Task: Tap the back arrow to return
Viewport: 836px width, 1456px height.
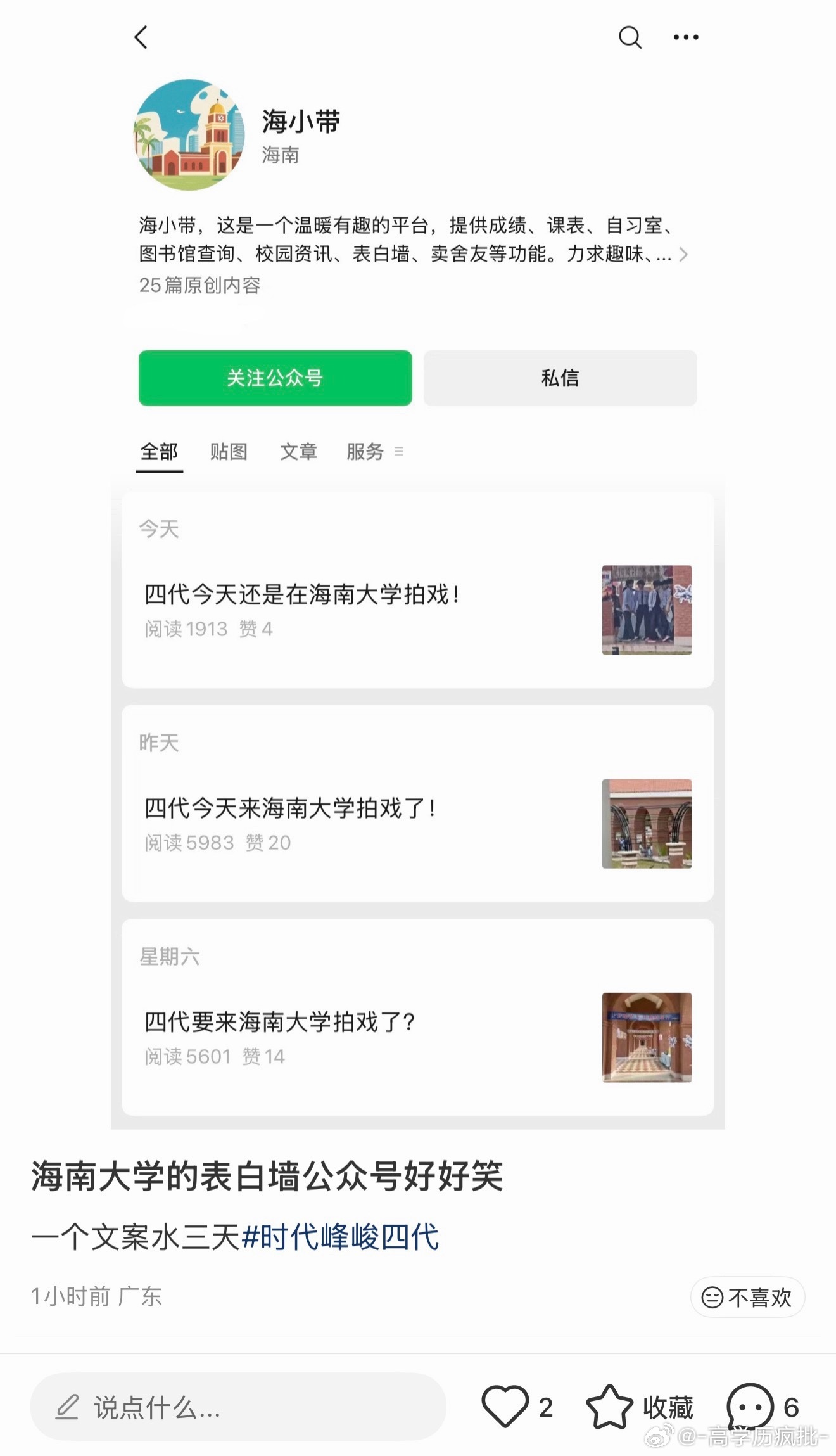Action: coord(141,38)
